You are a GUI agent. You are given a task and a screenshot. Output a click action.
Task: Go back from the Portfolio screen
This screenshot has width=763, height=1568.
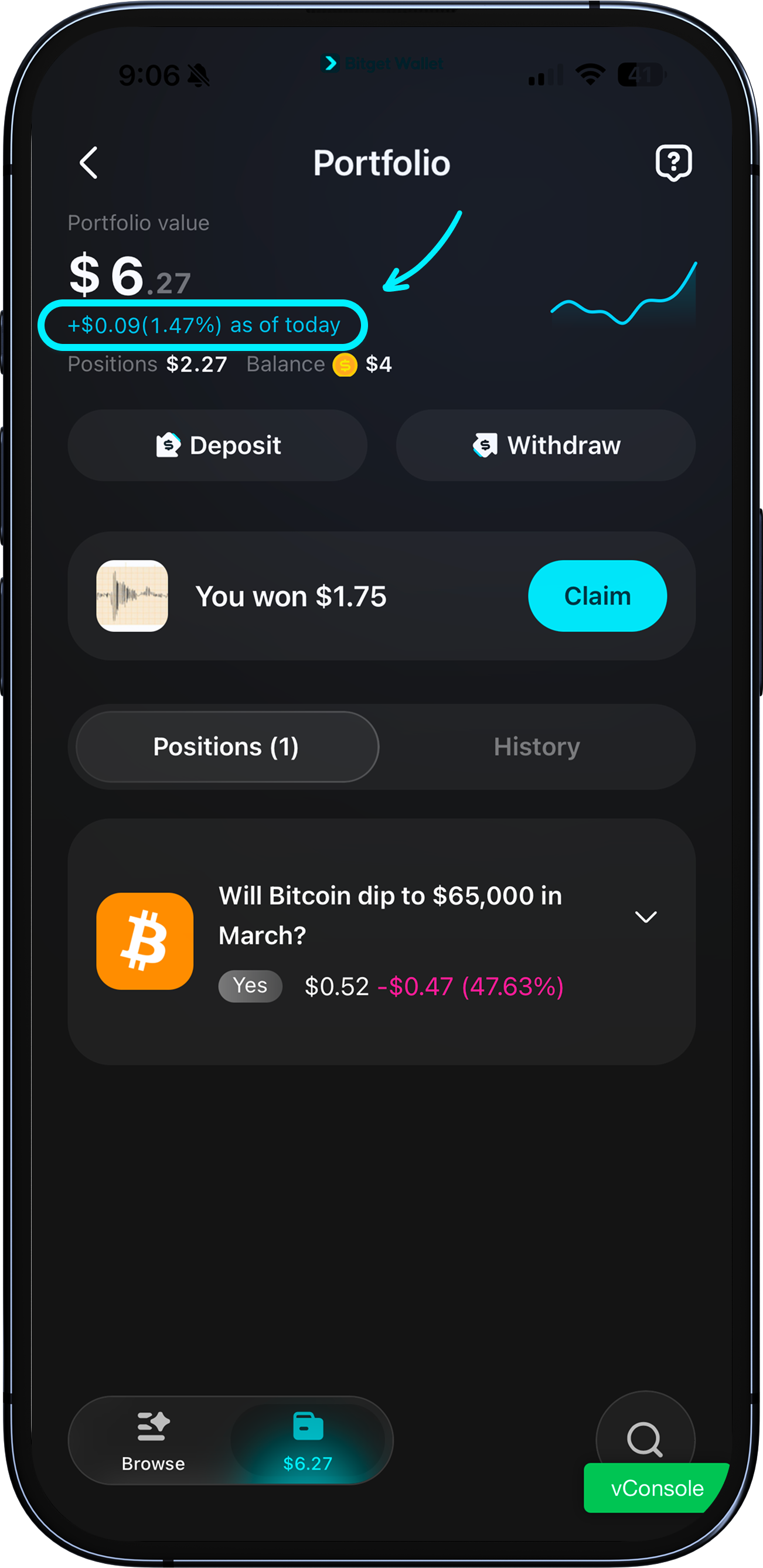[x=89, y=162]
